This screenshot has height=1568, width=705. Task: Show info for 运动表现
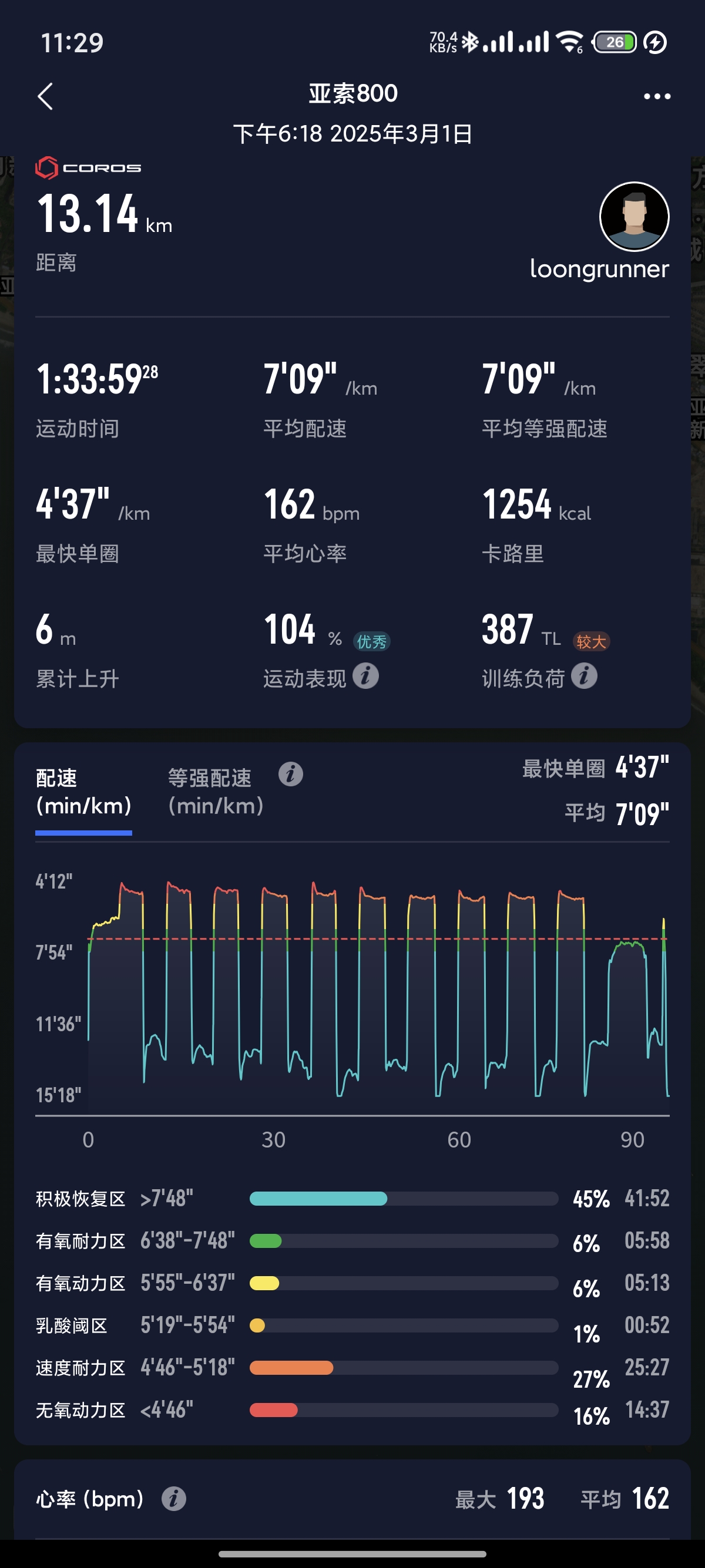click(x=365, y=677)
